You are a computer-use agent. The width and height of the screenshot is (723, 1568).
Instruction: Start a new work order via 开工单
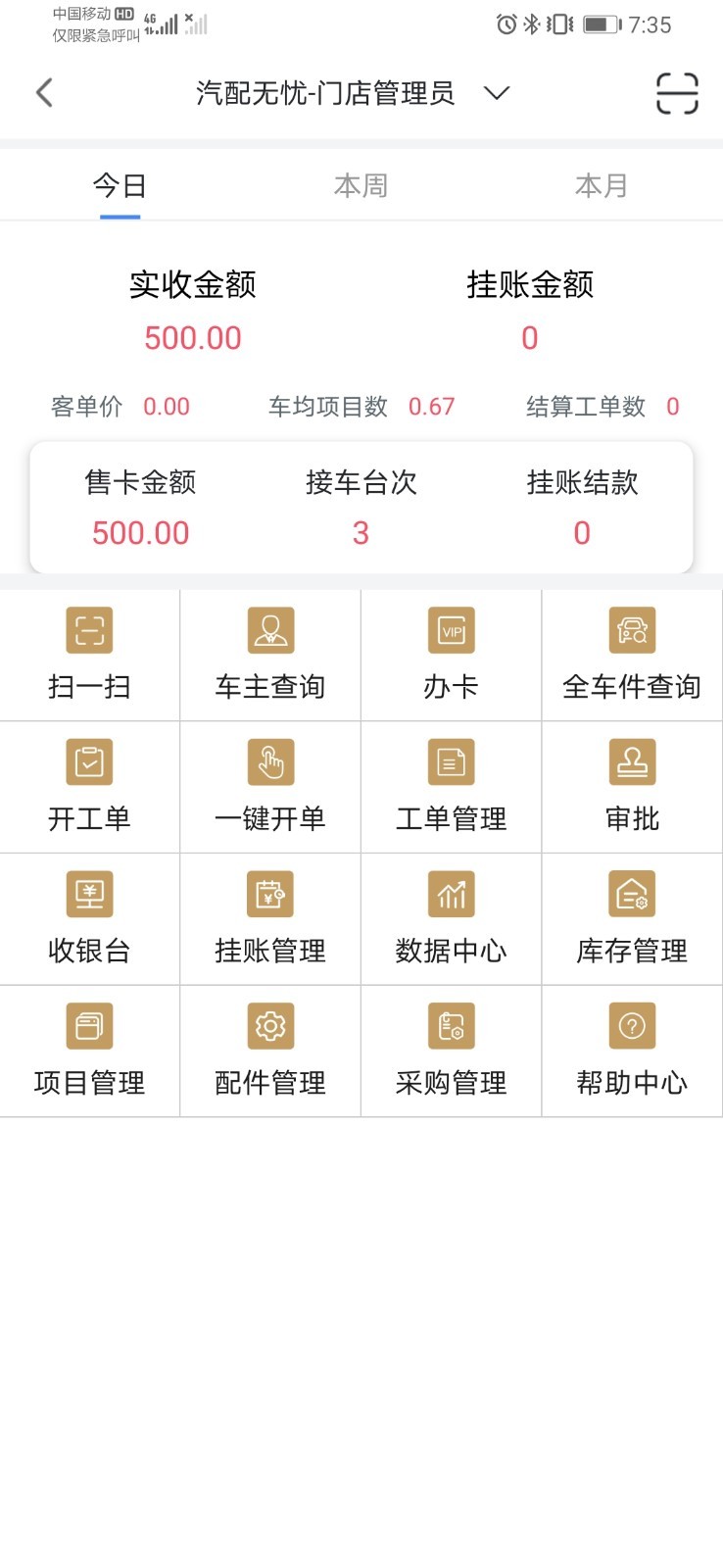tap(89, 787)
